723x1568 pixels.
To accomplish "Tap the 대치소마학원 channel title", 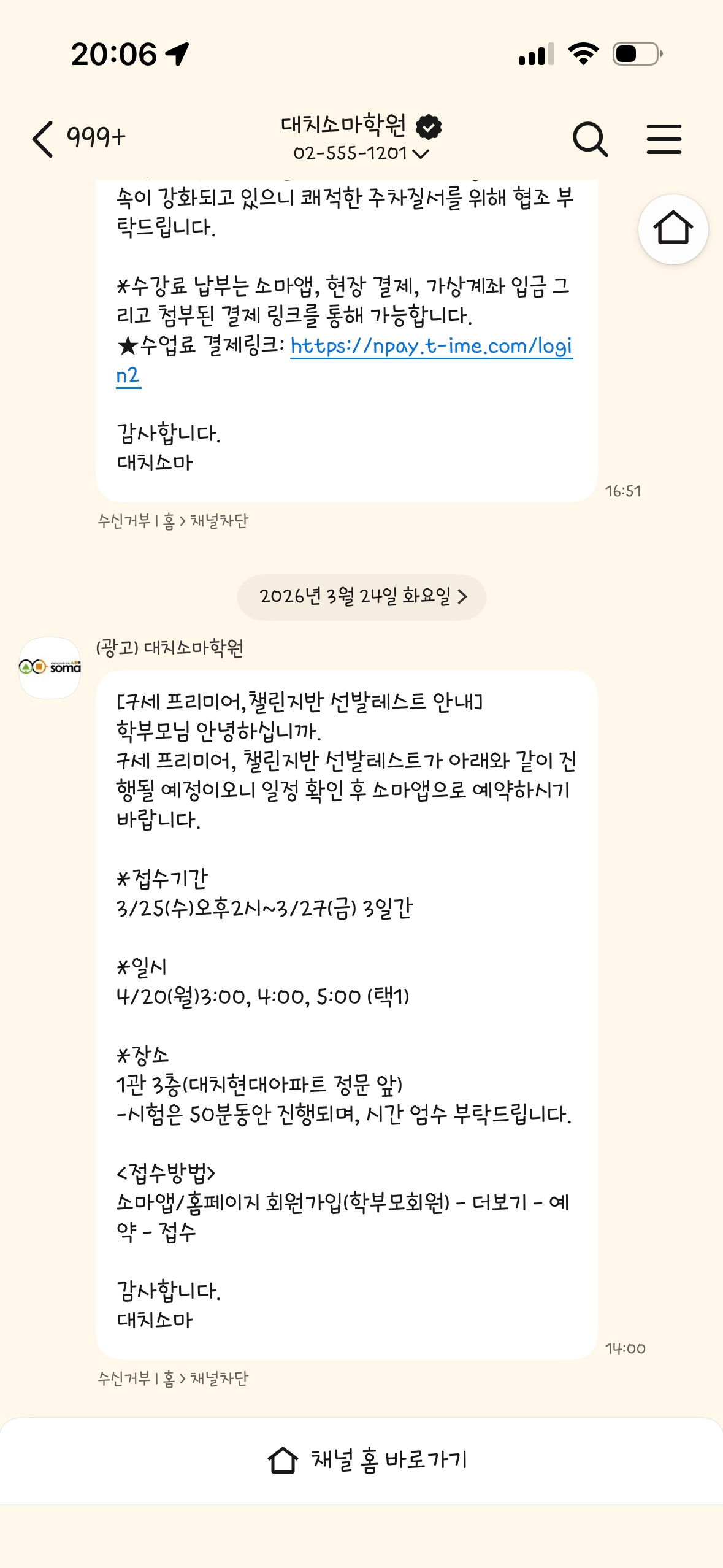I will 342,127.
